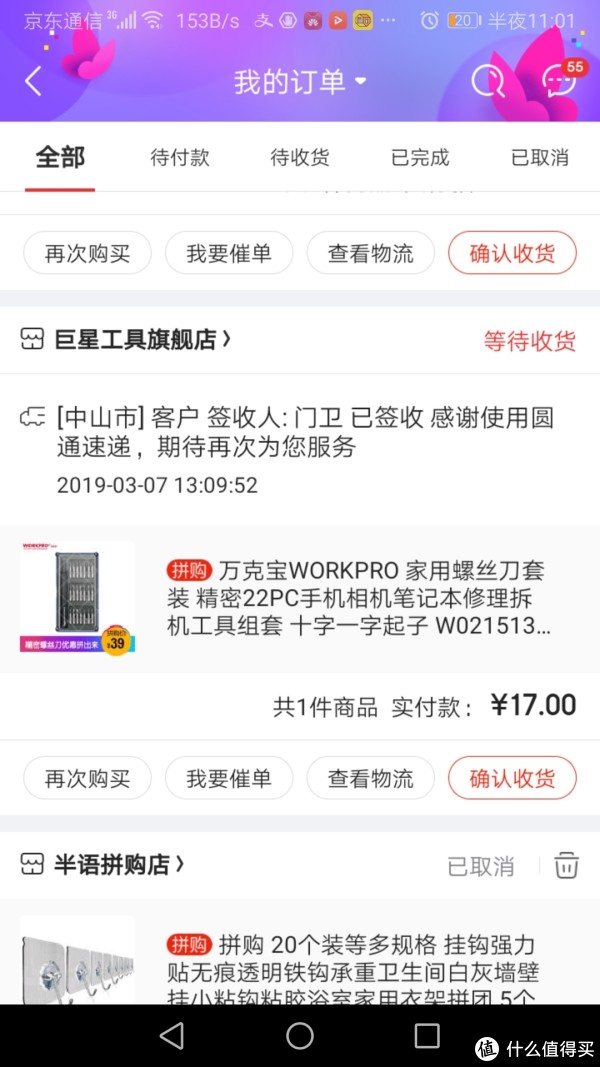Switch to the 待收货 tab
Image resolution: width=600 pixels, height=1067 pixels.
pos(300,158)
